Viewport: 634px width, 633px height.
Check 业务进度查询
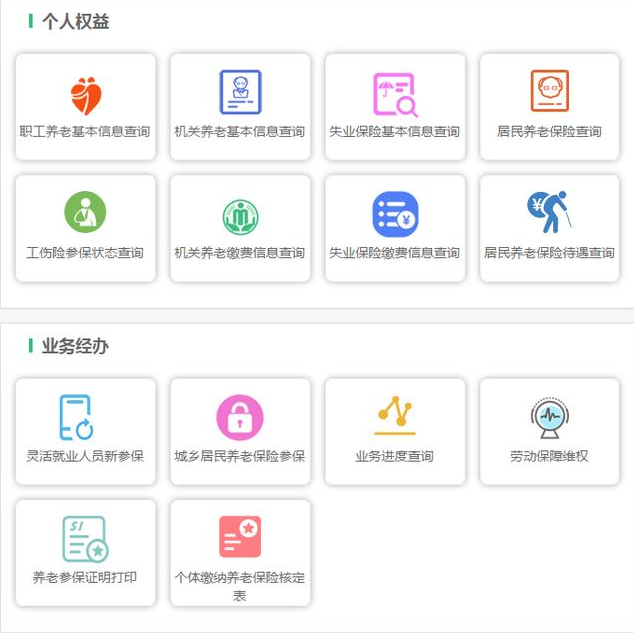395,431
